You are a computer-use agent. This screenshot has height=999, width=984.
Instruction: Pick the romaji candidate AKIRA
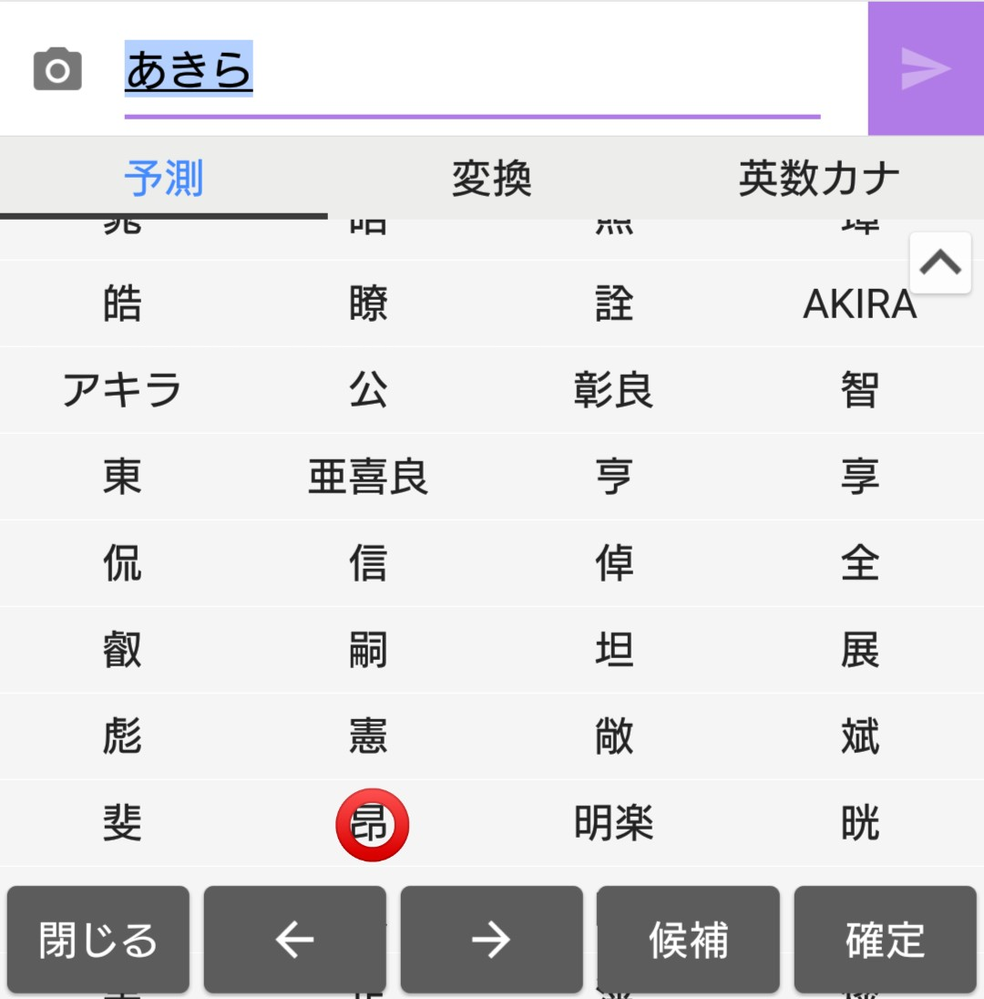[860, 304]
